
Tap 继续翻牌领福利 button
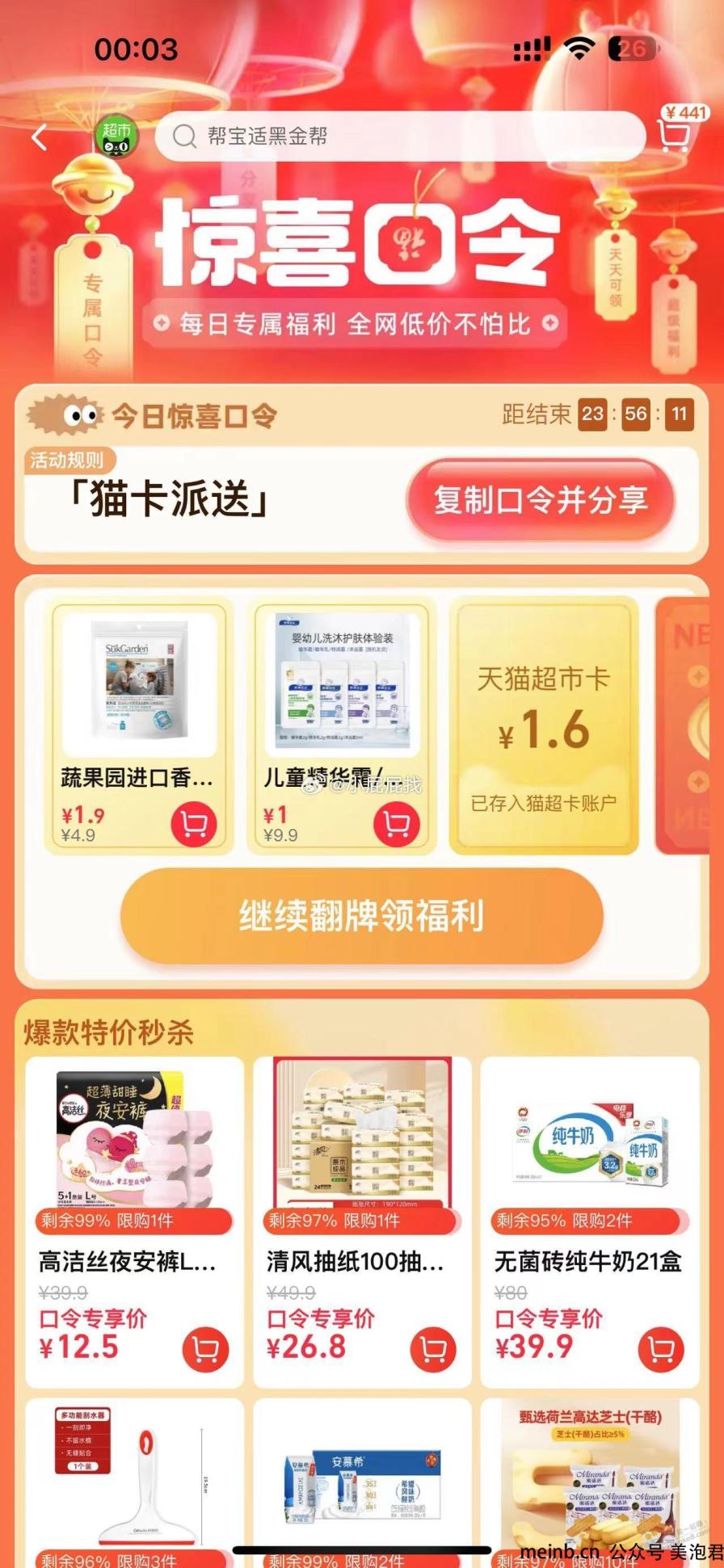[362, 916]
